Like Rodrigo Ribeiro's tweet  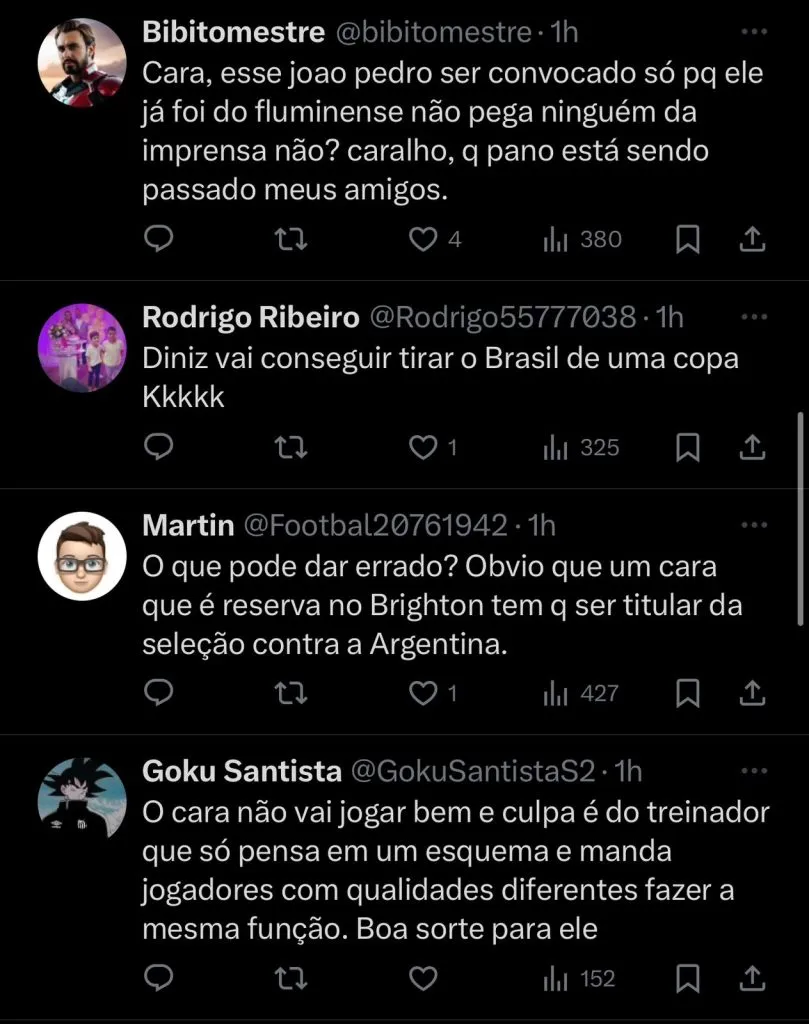coord(425,448)
